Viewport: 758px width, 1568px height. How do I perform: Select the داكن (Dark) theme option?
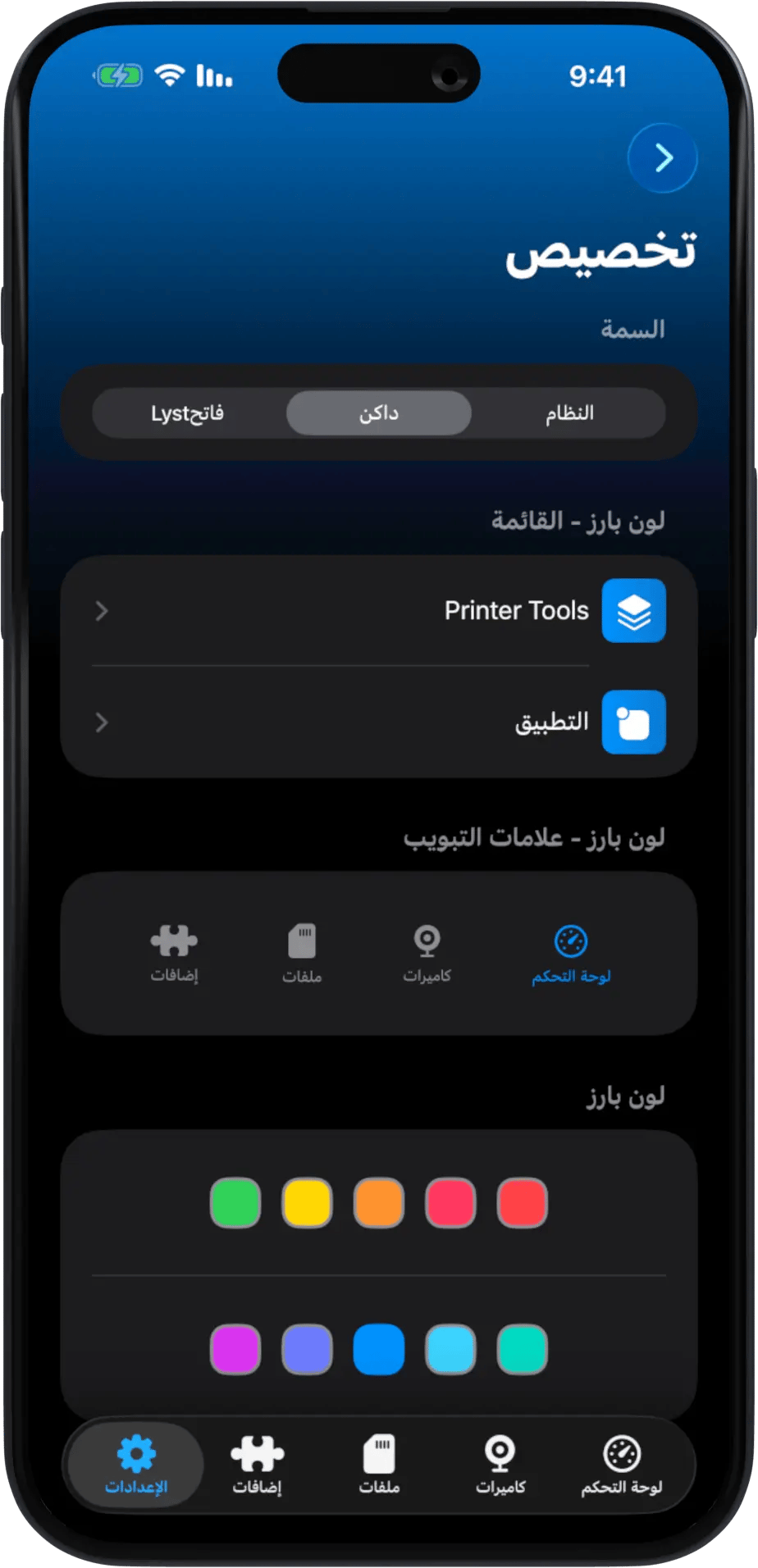[378, 413]
